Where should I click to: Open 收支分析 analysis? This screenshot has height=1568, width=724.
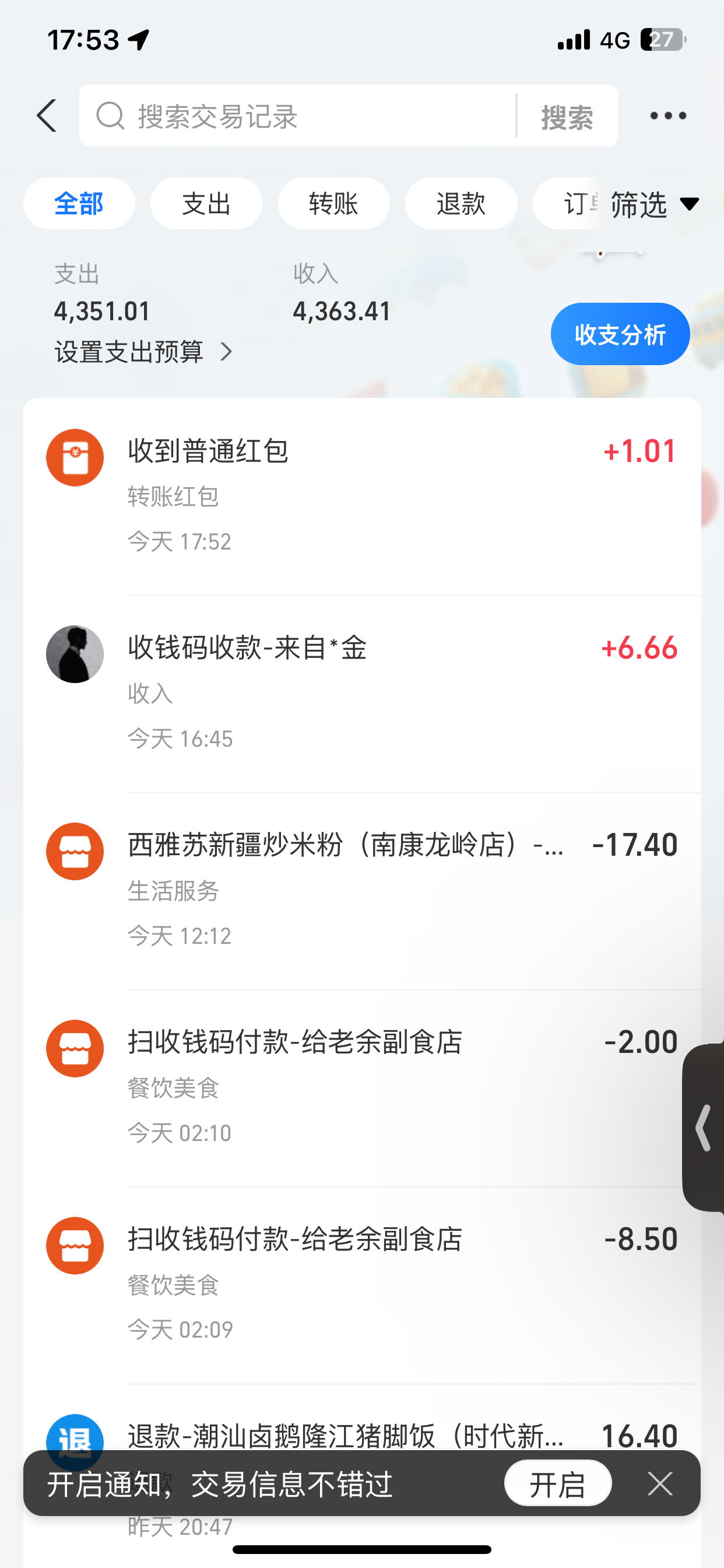coord(619,334)
